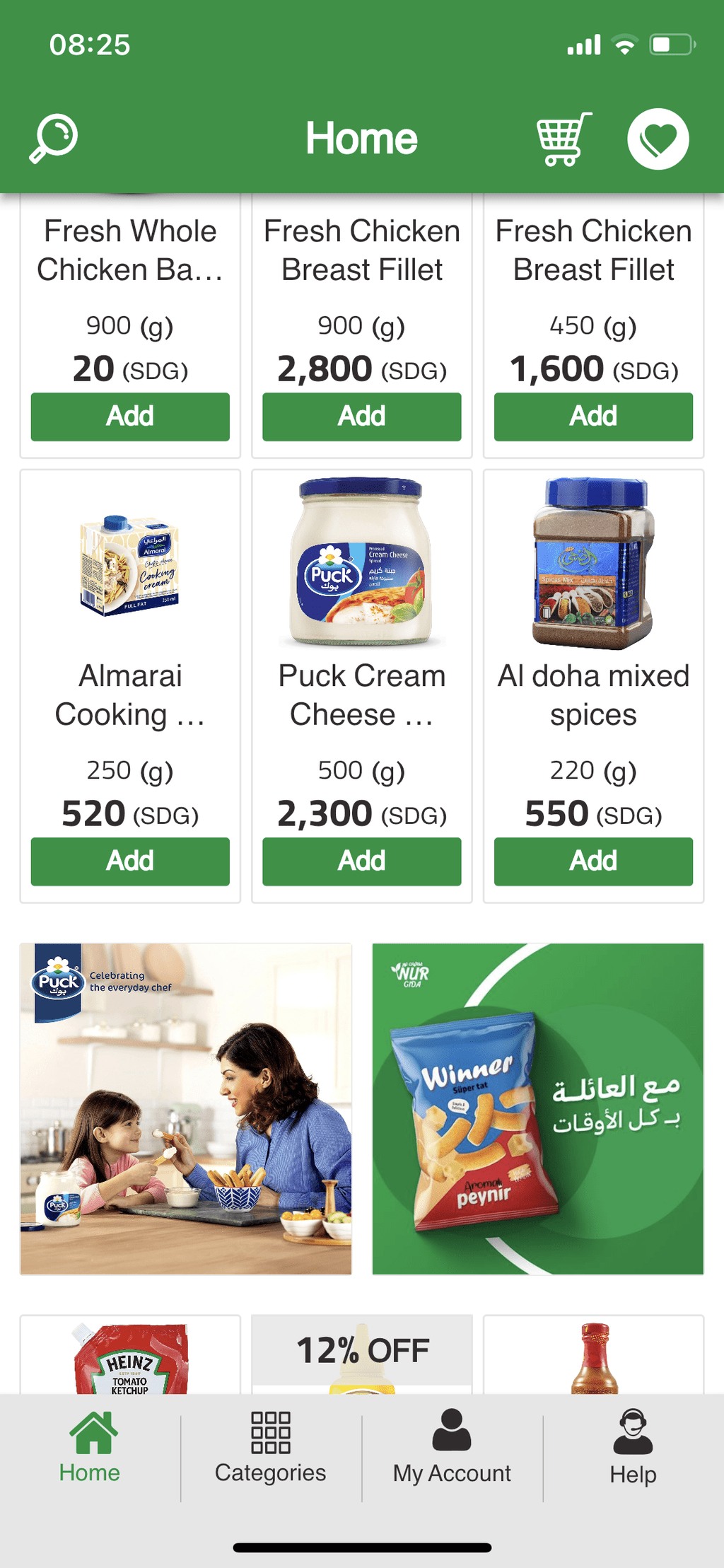Add 900 g Fresh Chicken Breast Fillet
This screenshot has height=1568, width=724.
pyautogui.click(x=362, y=417)
